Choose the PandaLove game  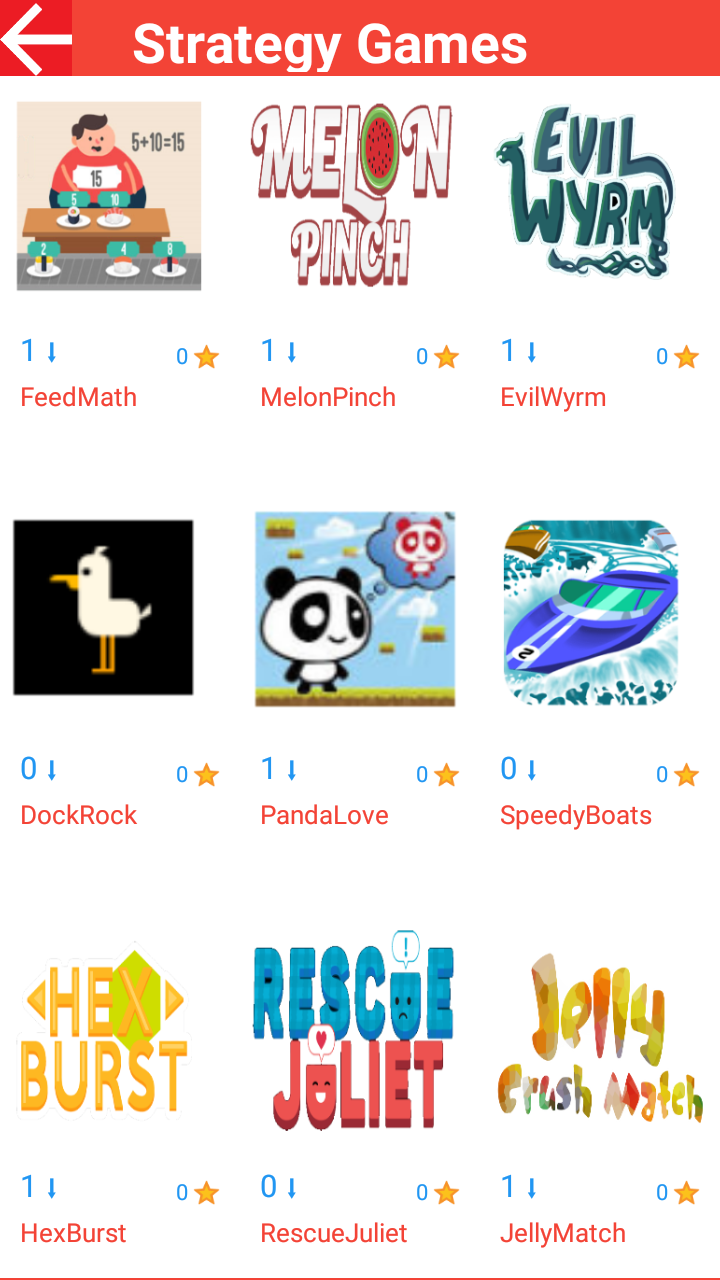(355, 609)
